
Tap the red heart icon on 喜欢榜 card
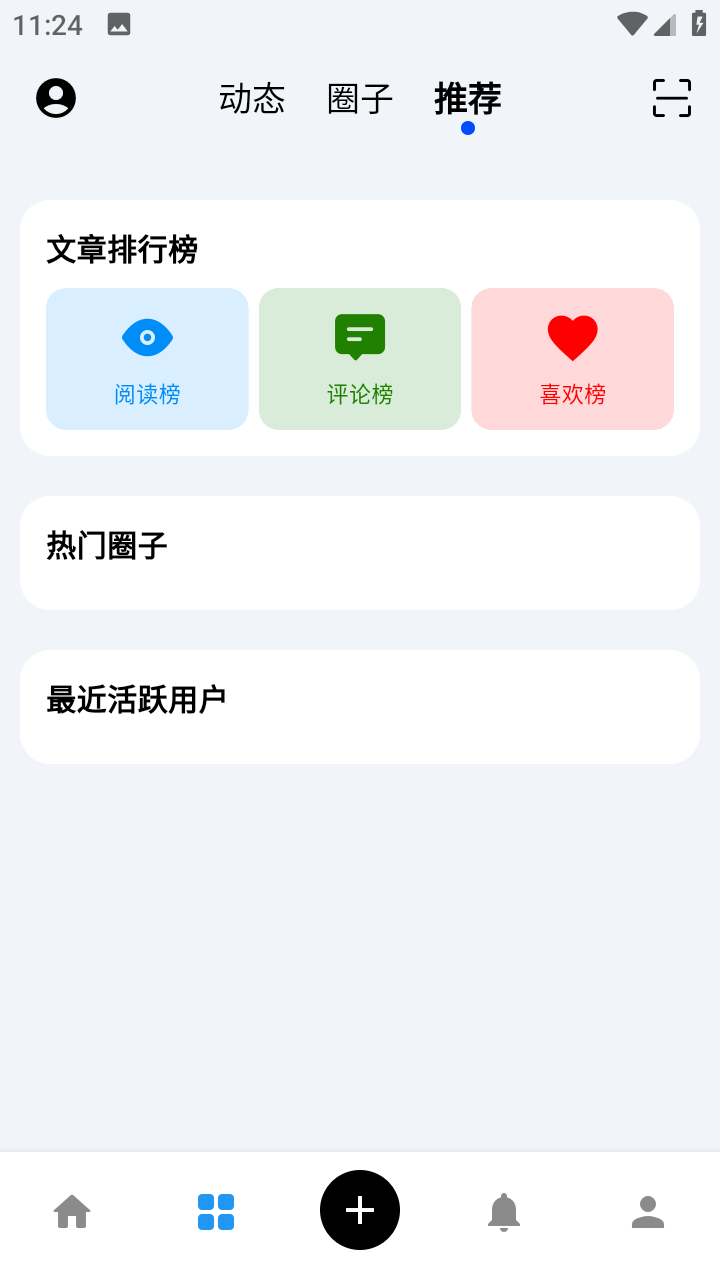tap(572, 337)
